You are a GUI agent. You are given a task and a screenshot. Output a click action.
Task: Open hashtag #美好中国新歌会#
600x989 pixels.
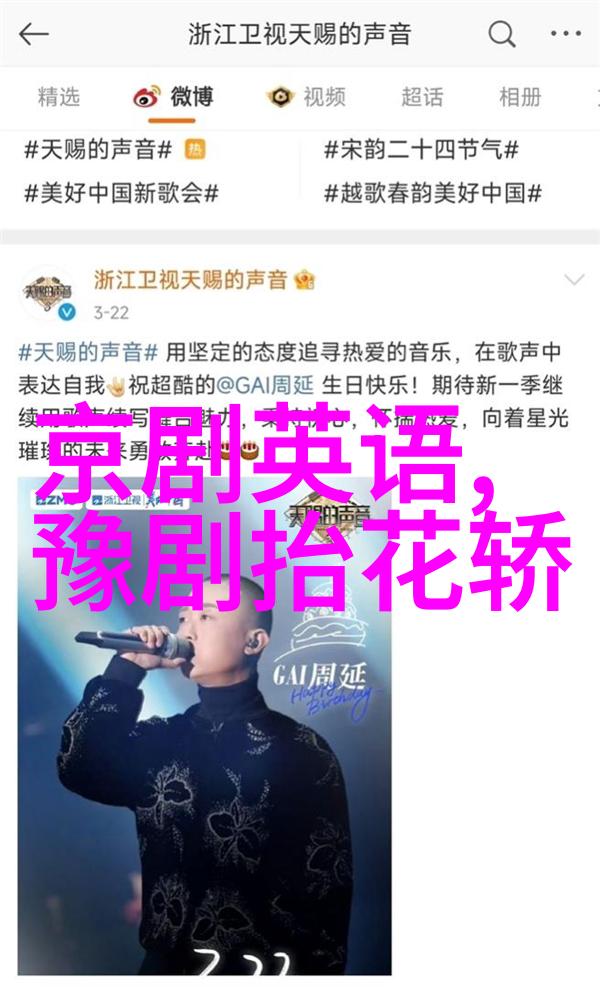click(x=121, y=193)
